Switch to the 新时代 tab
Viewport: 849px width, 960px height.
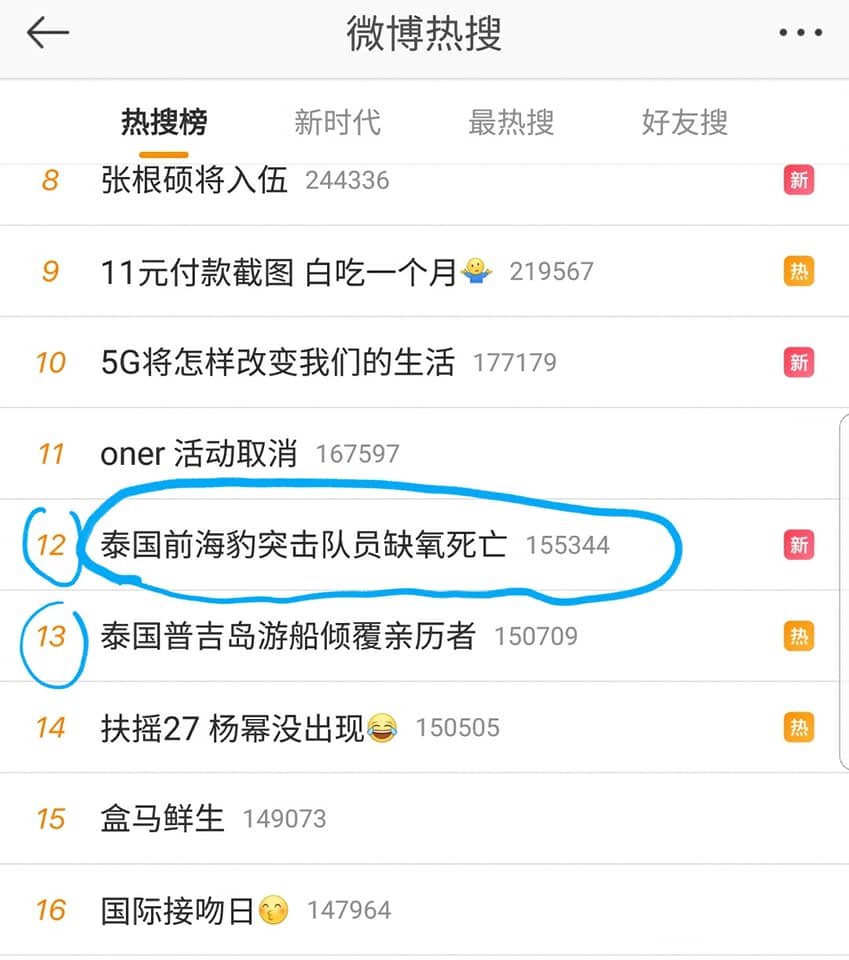click(x=337, y=123)
